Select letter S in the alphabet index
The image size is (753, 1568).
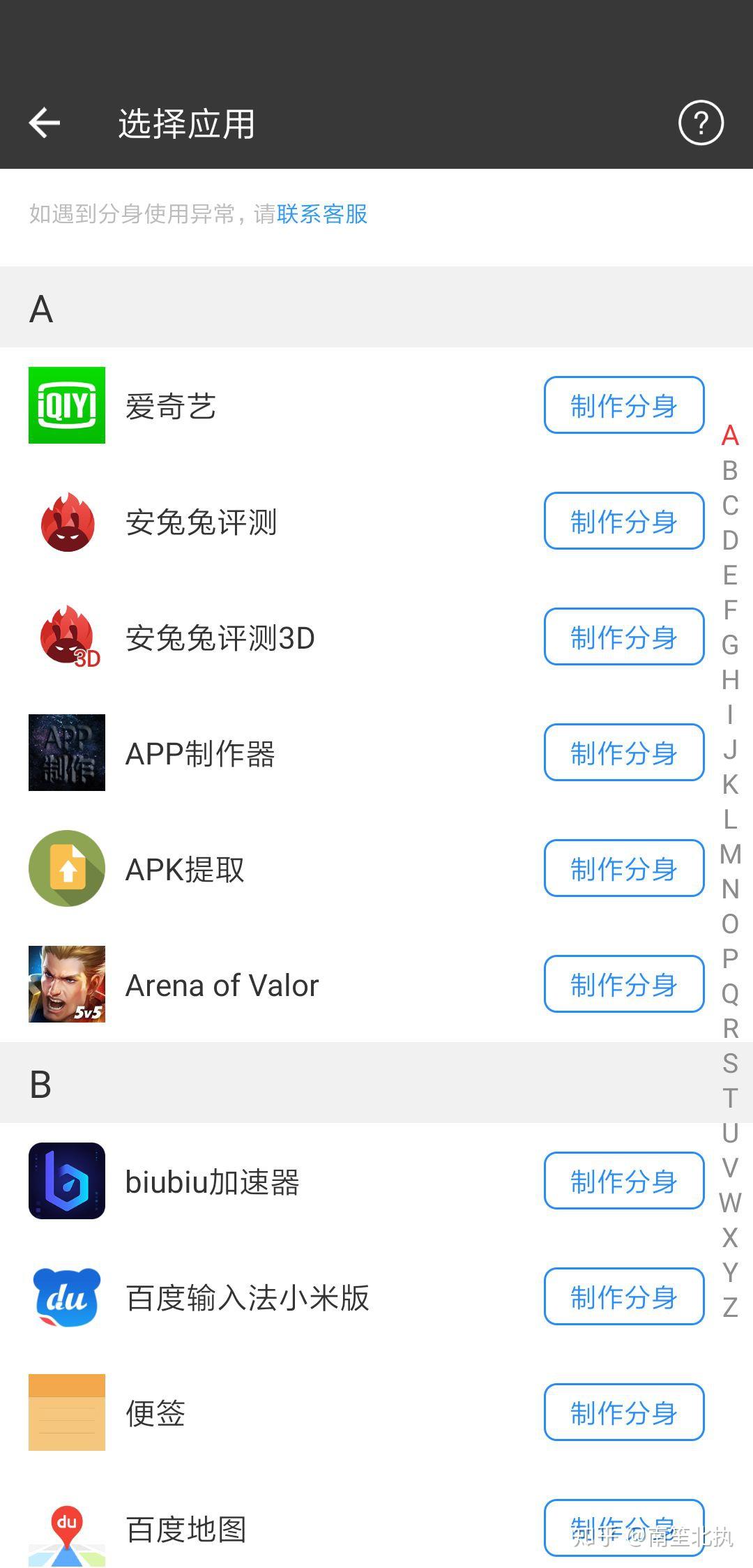coord(730,1064)
